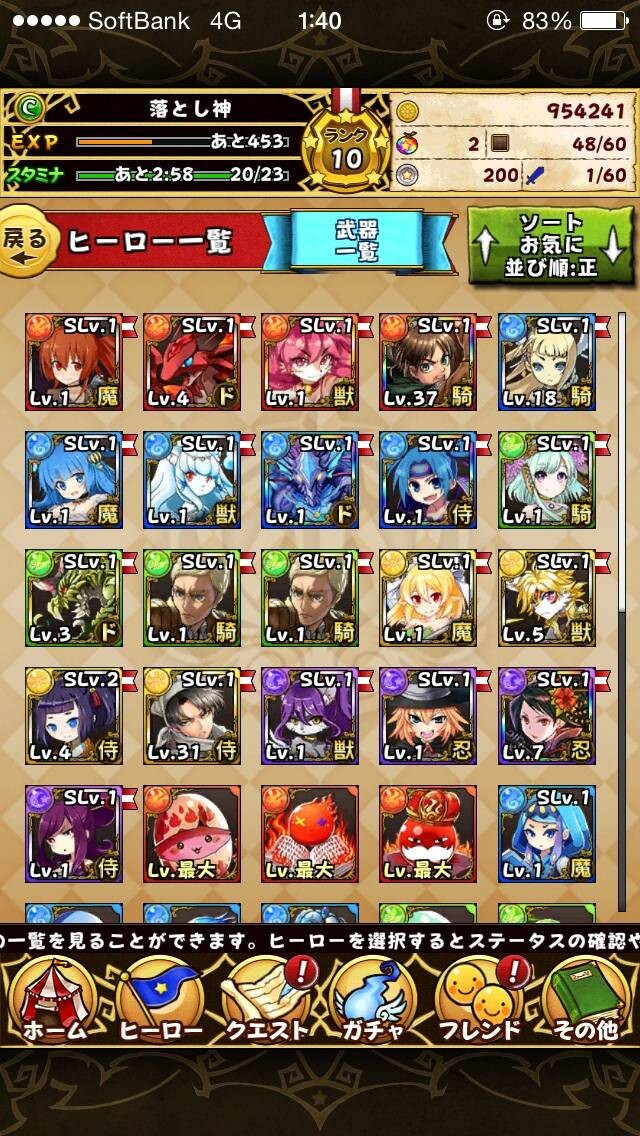The image size is (640, 1136).
Task: Open the Lv.7 ninja hero
Action: [547, 716]
